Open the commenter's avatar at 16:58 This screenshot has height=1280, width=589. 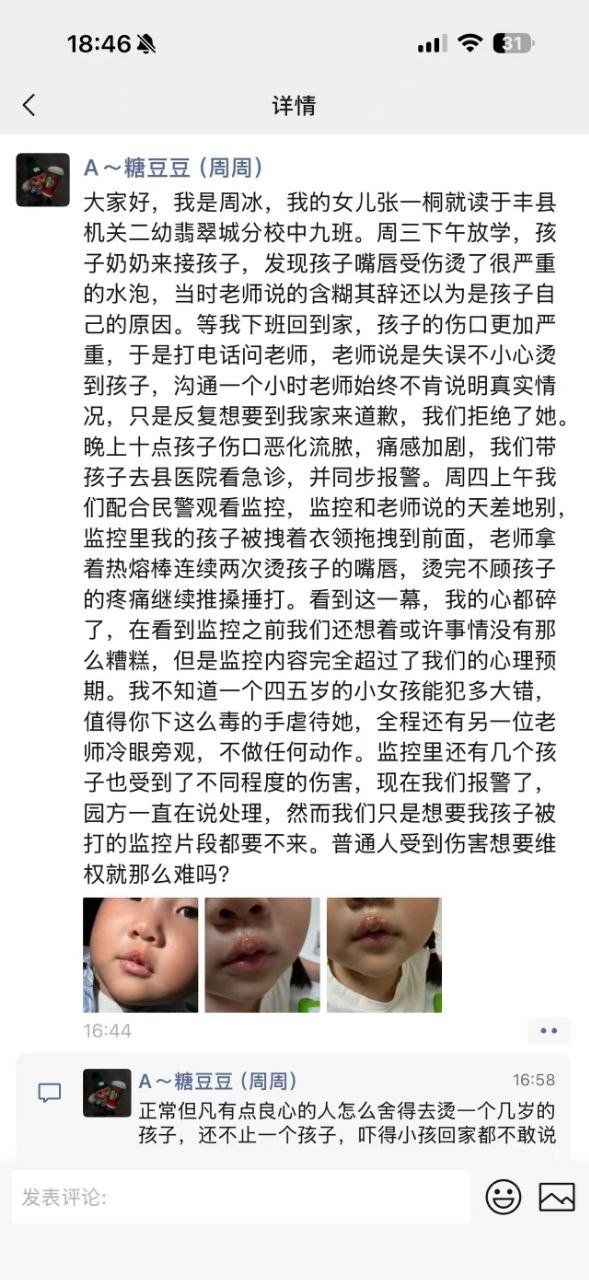click(107, 1093)
